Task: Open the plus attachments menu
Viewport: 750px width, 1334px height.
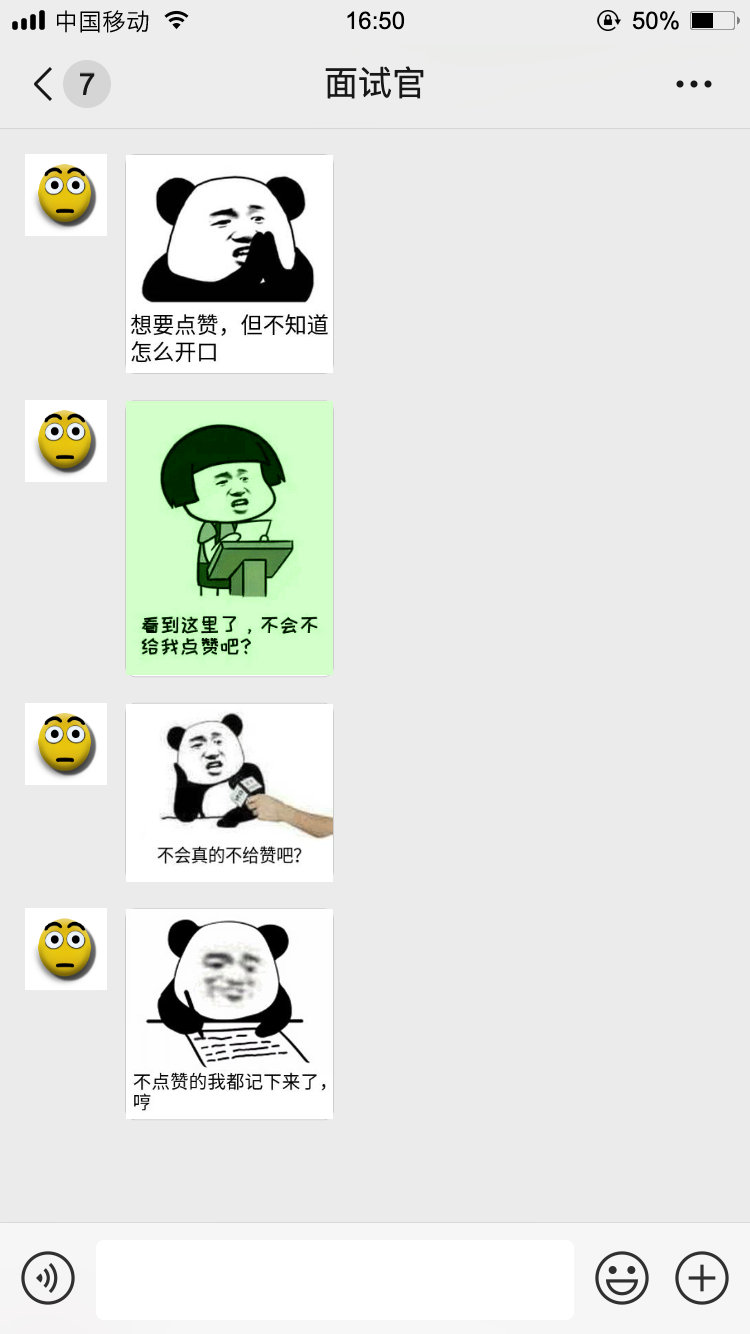Action: click(702, 1278)
